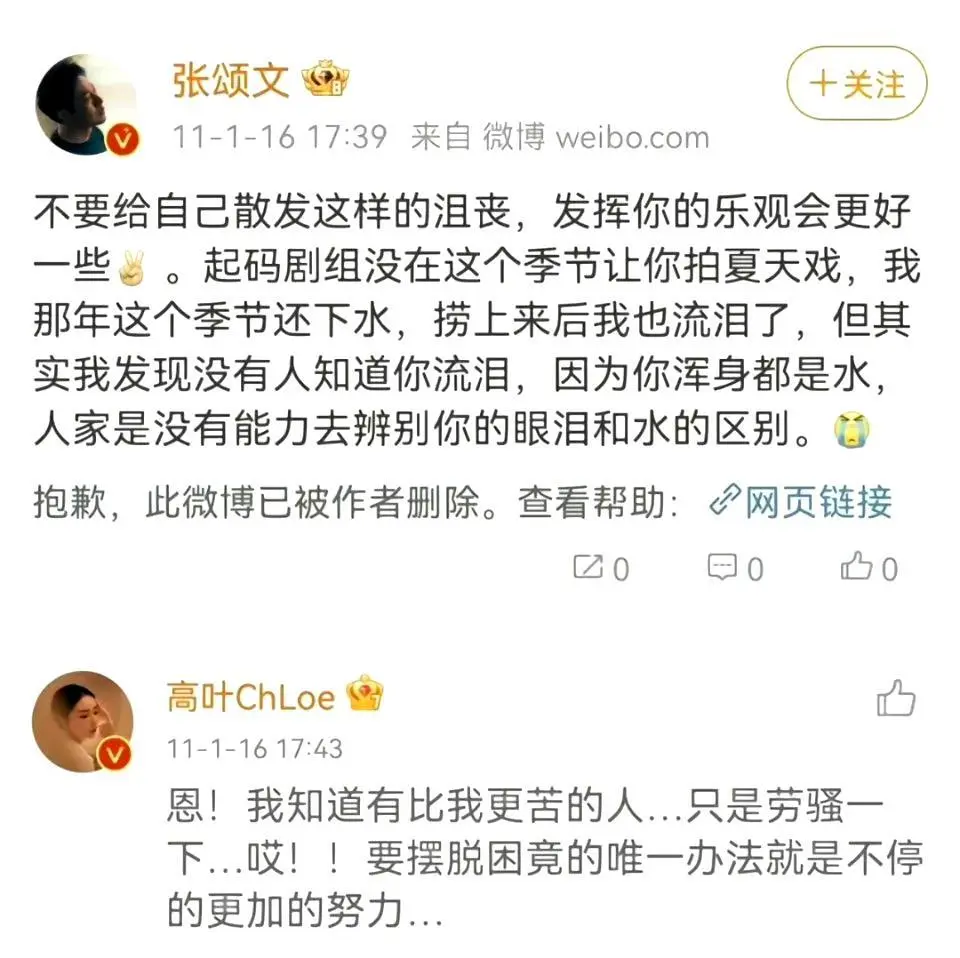Open 高叶ChLoe's username
The height and width of the screenshot is (958, 960).
251,697
